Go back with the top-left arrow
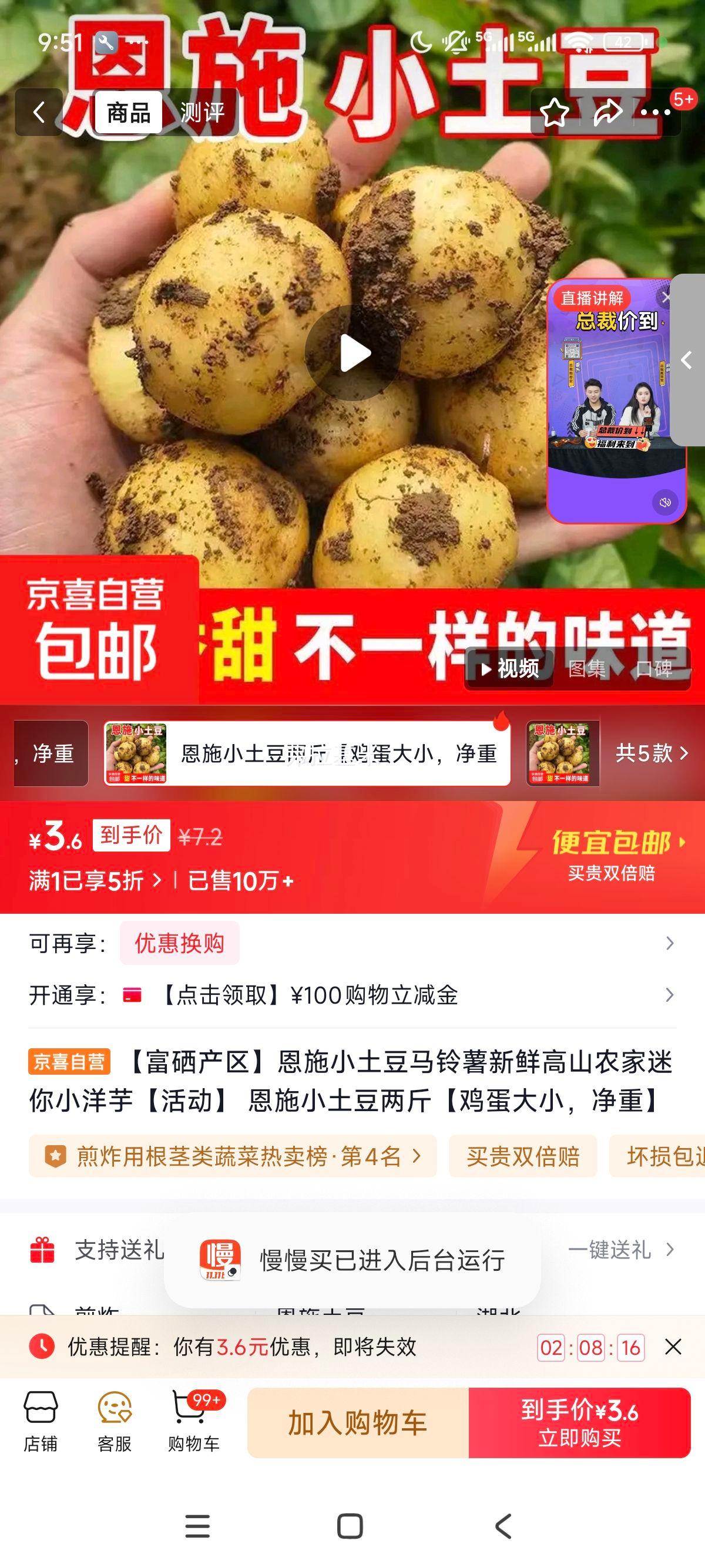The image size is (705, 1568). tap(39, 113)
